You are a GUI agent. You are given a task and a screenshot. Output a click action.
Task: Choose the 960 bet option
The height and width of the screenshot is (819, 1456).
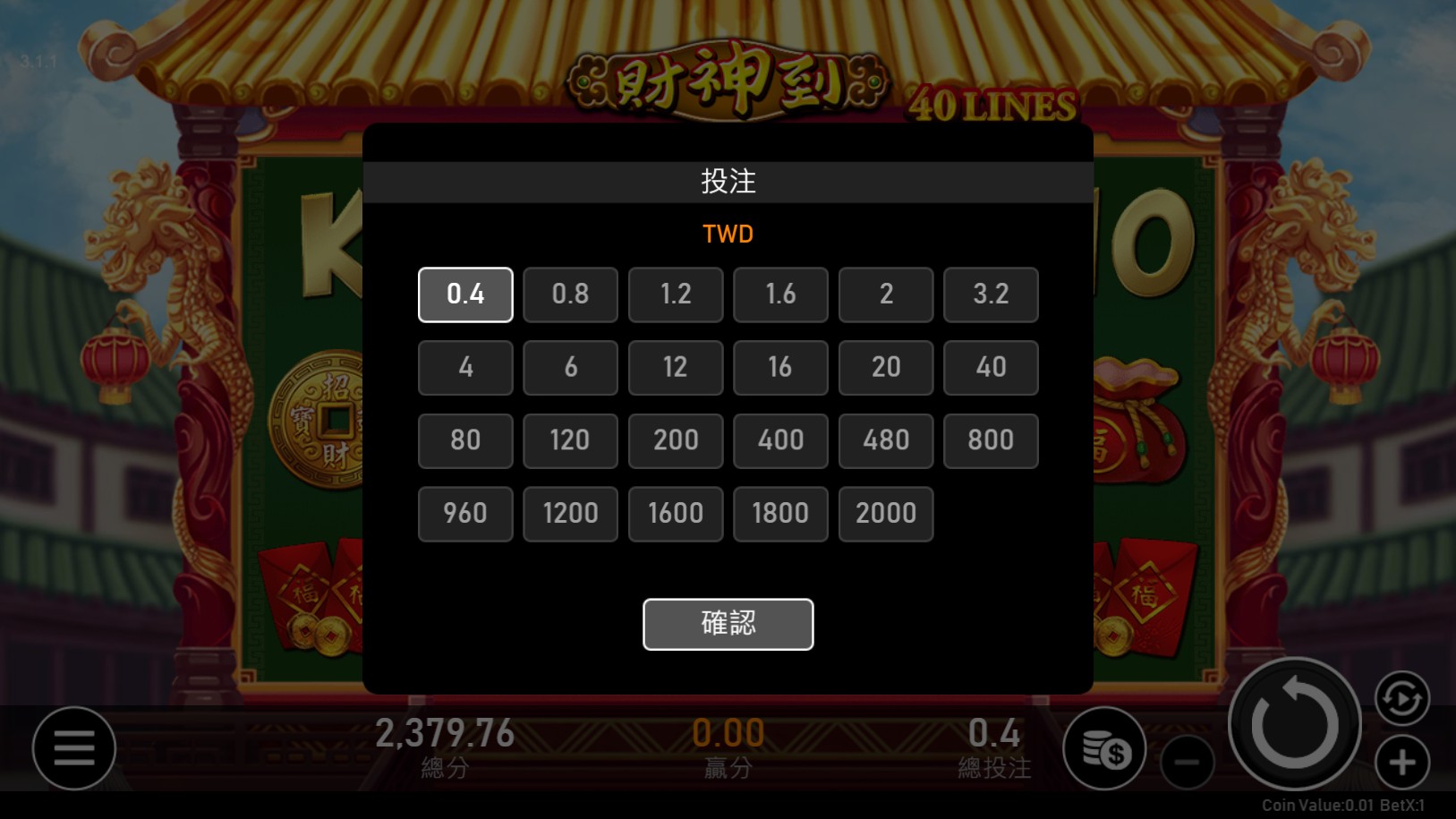click(x=465, y=514)
